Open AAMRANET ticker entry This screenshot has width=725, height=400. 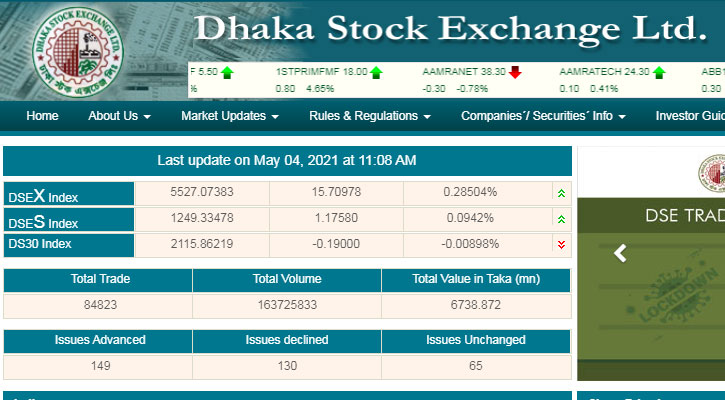(463, 72)
